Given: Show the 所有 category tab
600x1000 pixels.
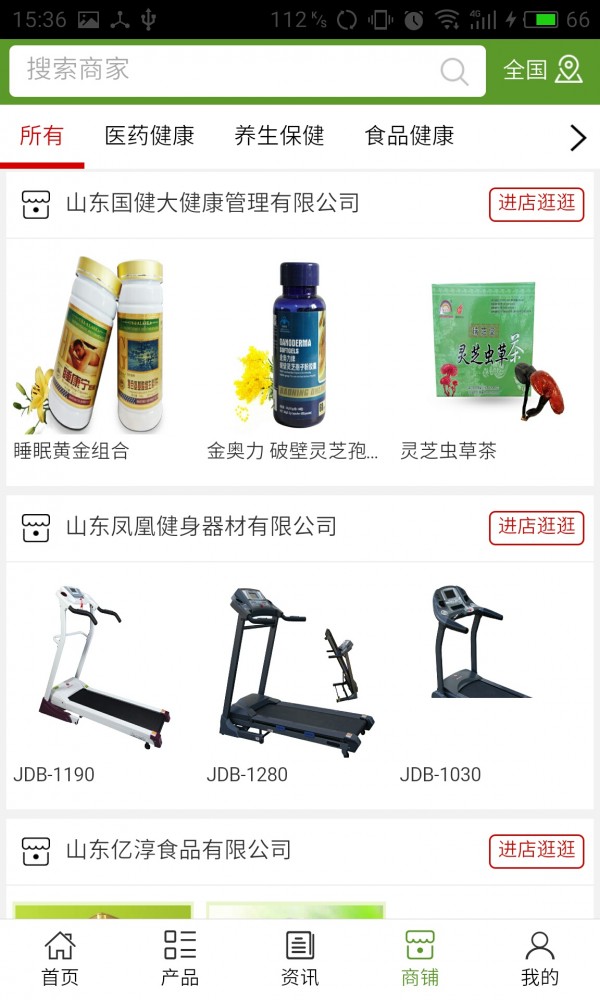Looking at the screenshot, I should [41, 136].
